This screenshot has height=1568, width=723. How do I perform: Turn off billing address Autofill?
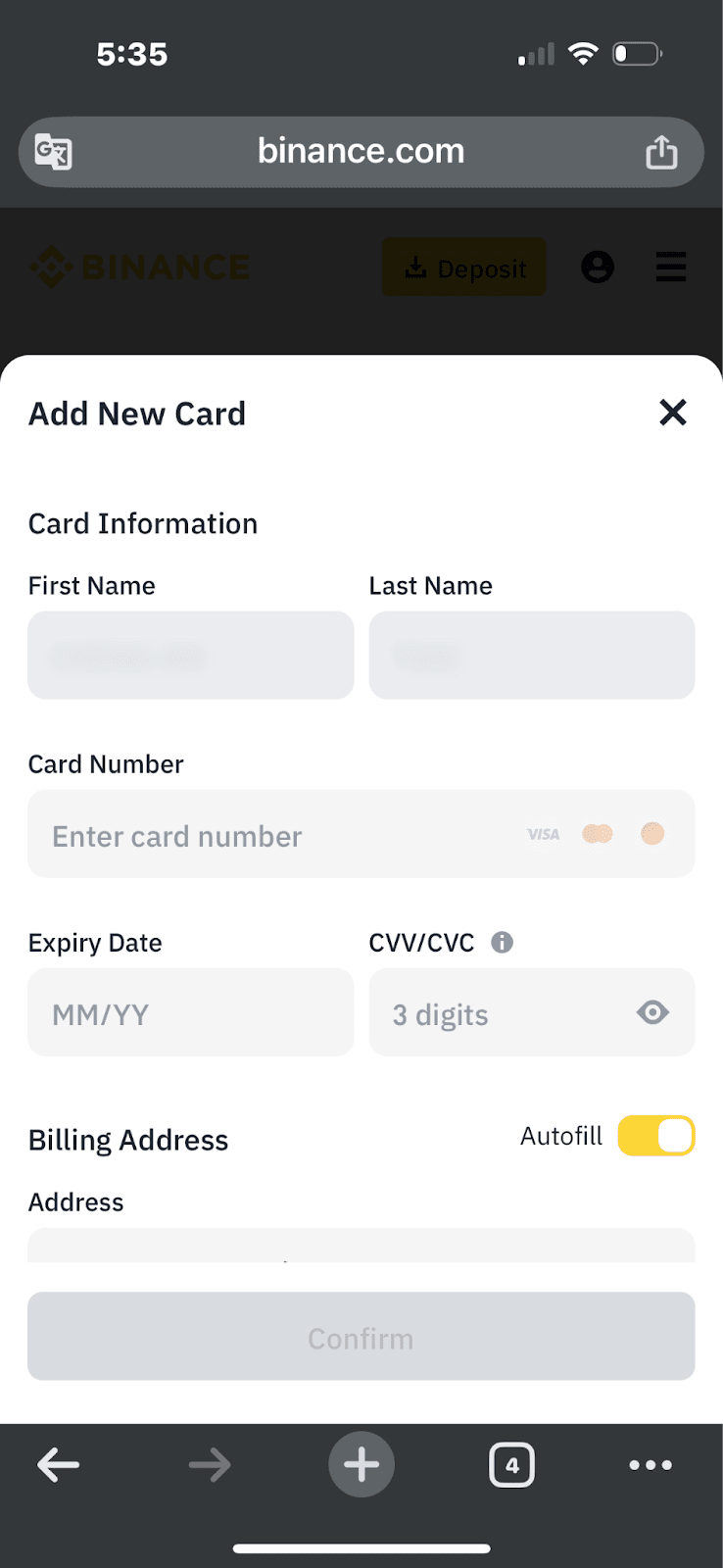655,1136
